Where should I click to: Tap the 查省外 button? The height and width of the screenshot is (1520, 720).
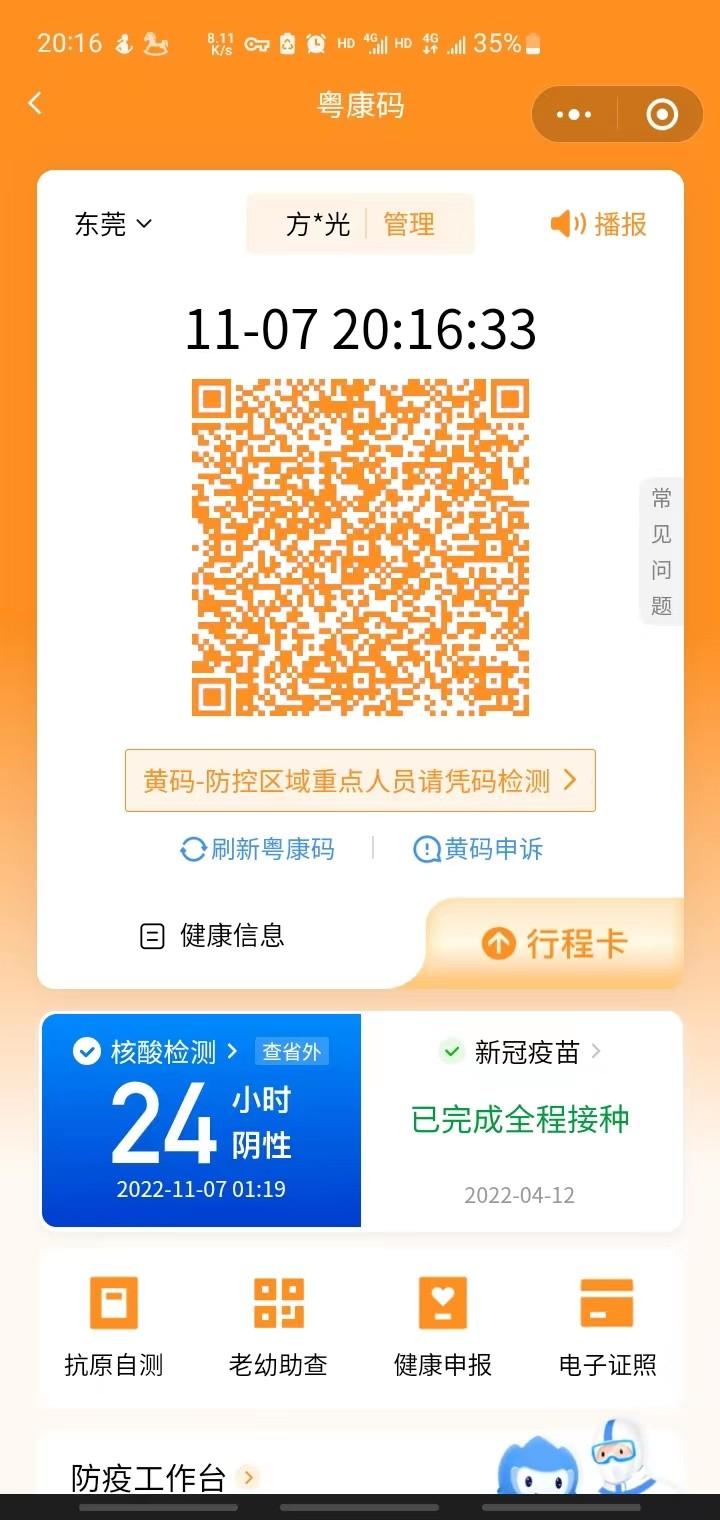(x=291, y=1052)
